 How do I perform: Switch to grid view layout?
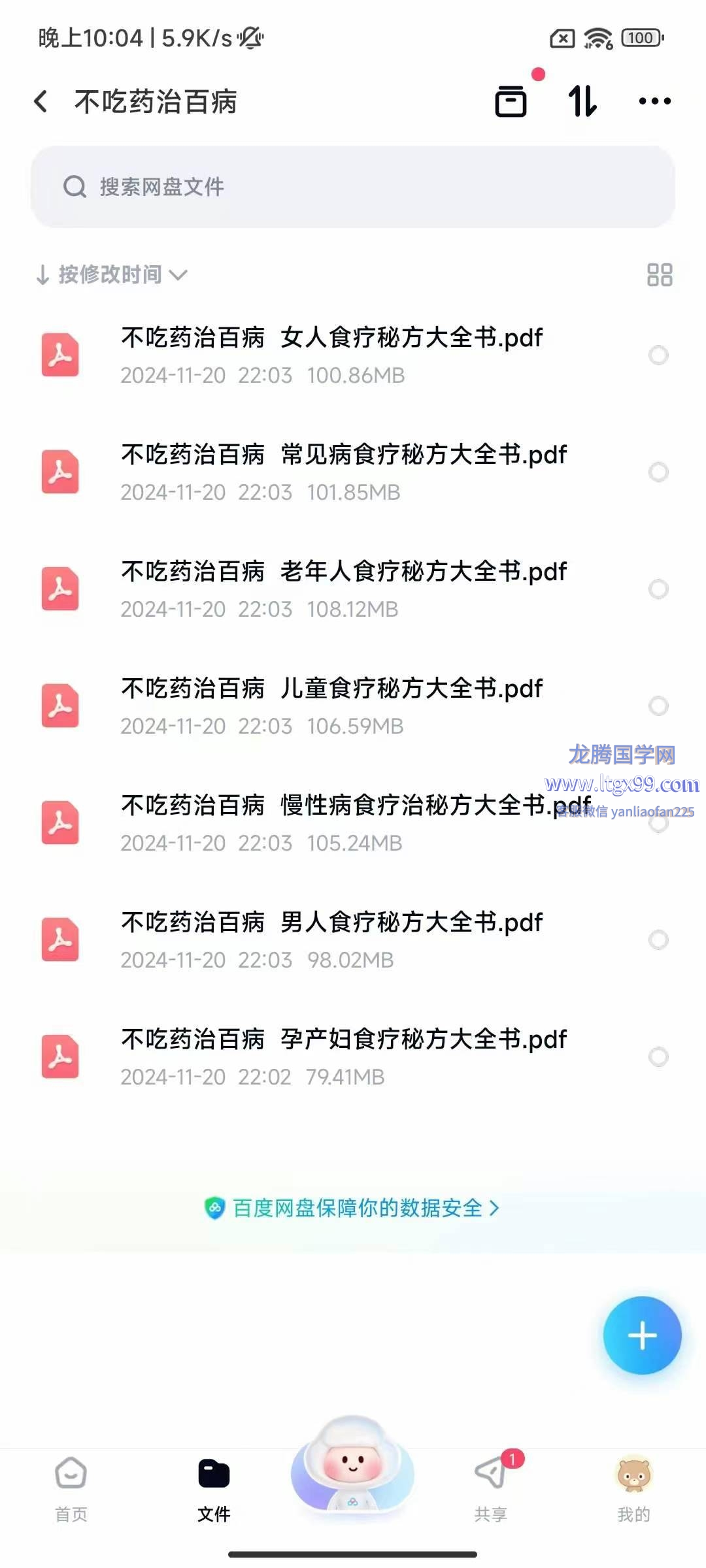click(x=659, y=275)
